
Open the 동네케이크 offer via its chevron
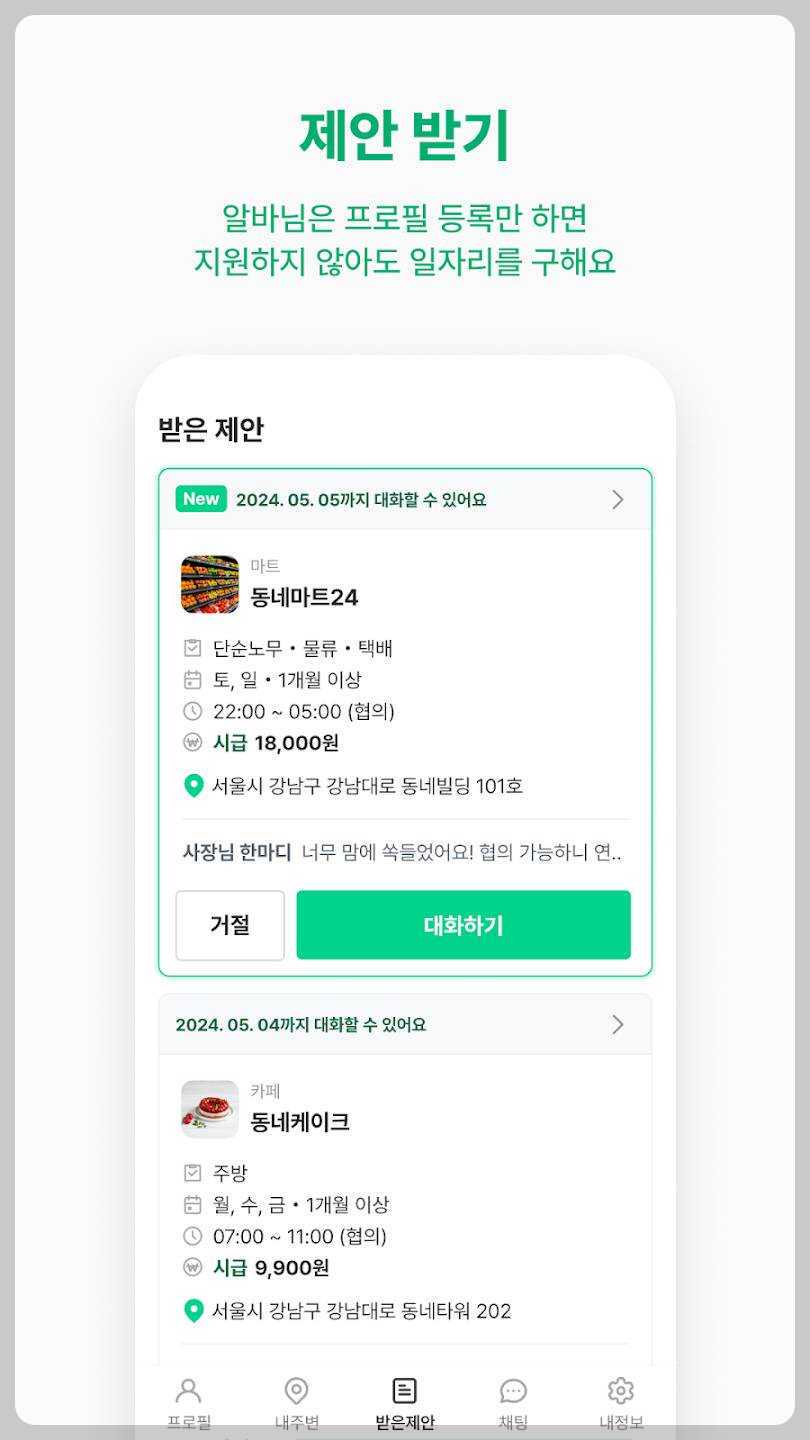pos(617,1024)
